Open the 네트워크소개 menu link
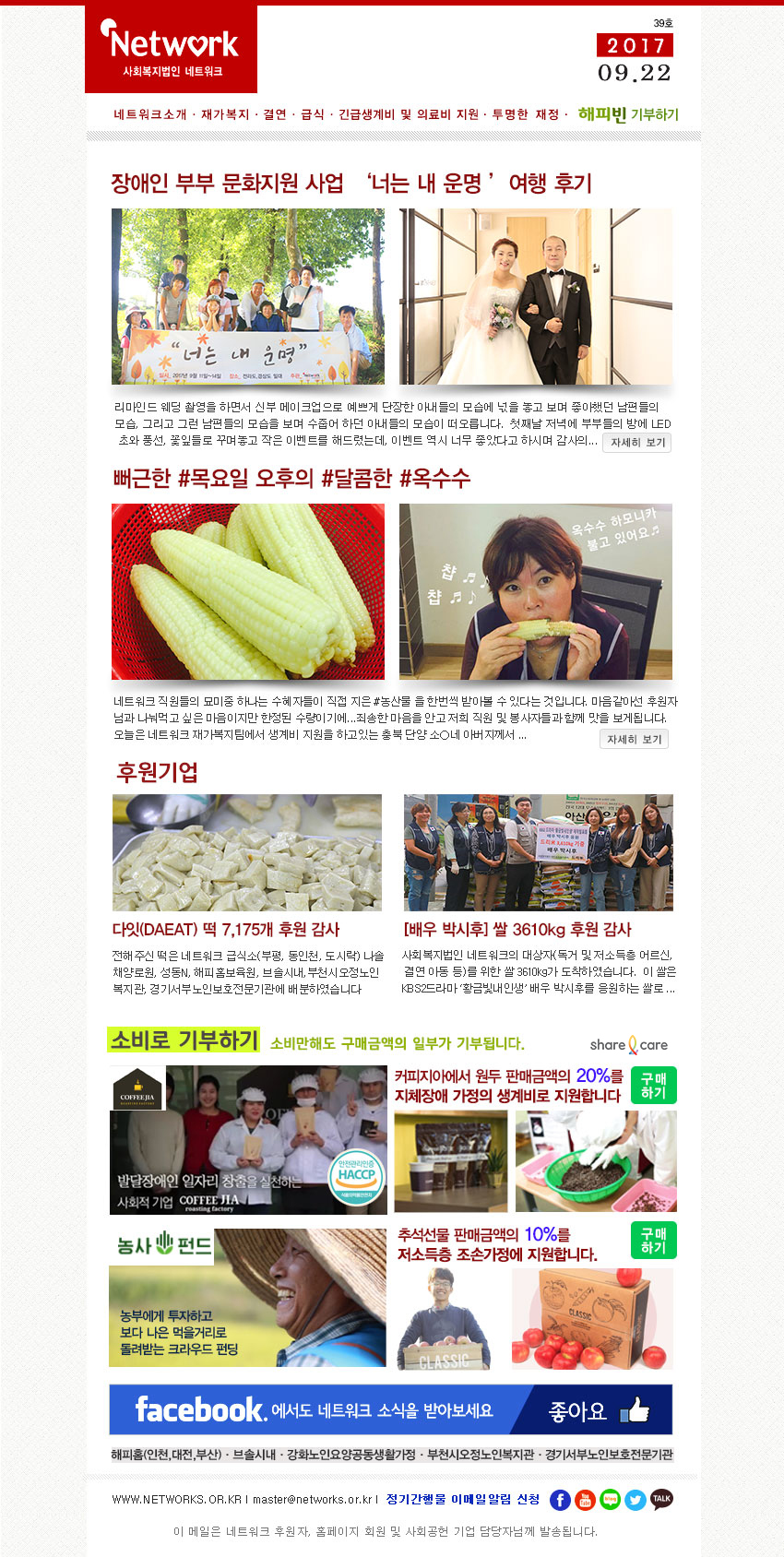The height and width of the screenshot is (1557, 784). coord(149,114)
